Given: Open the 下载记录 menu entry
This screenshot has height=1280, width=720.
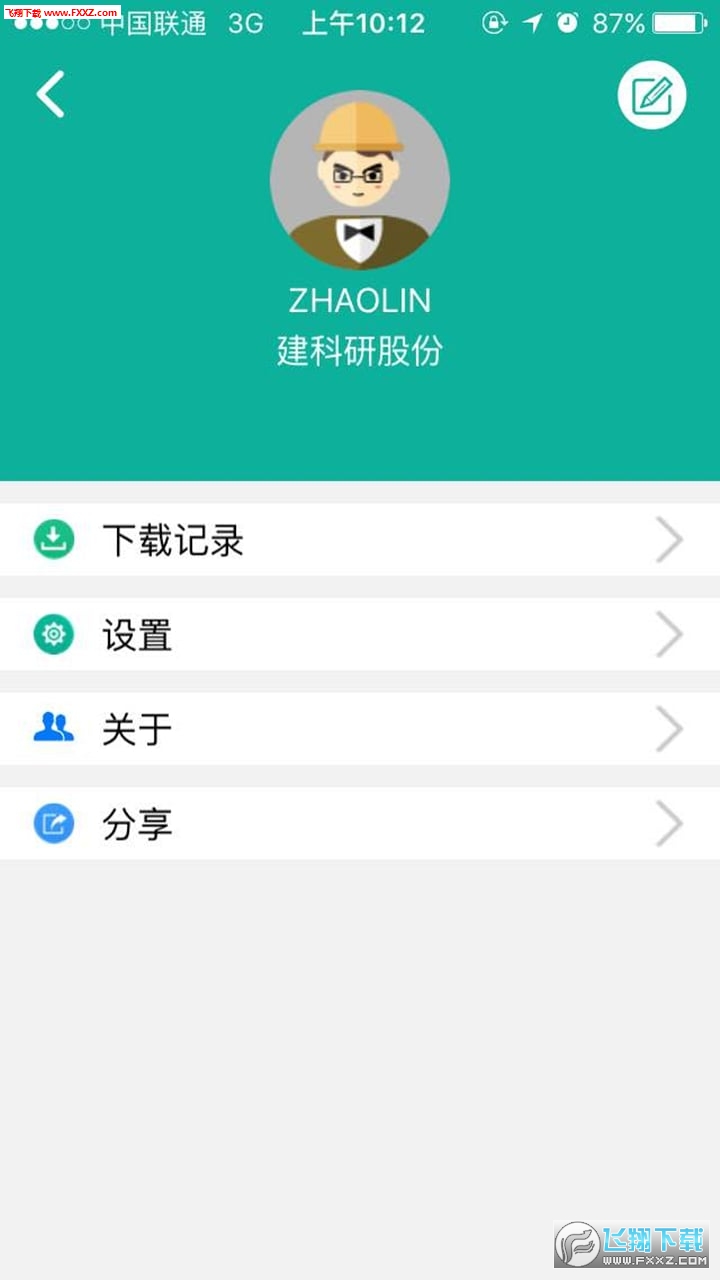Looking at the screenshot, I should pos(172,539).
